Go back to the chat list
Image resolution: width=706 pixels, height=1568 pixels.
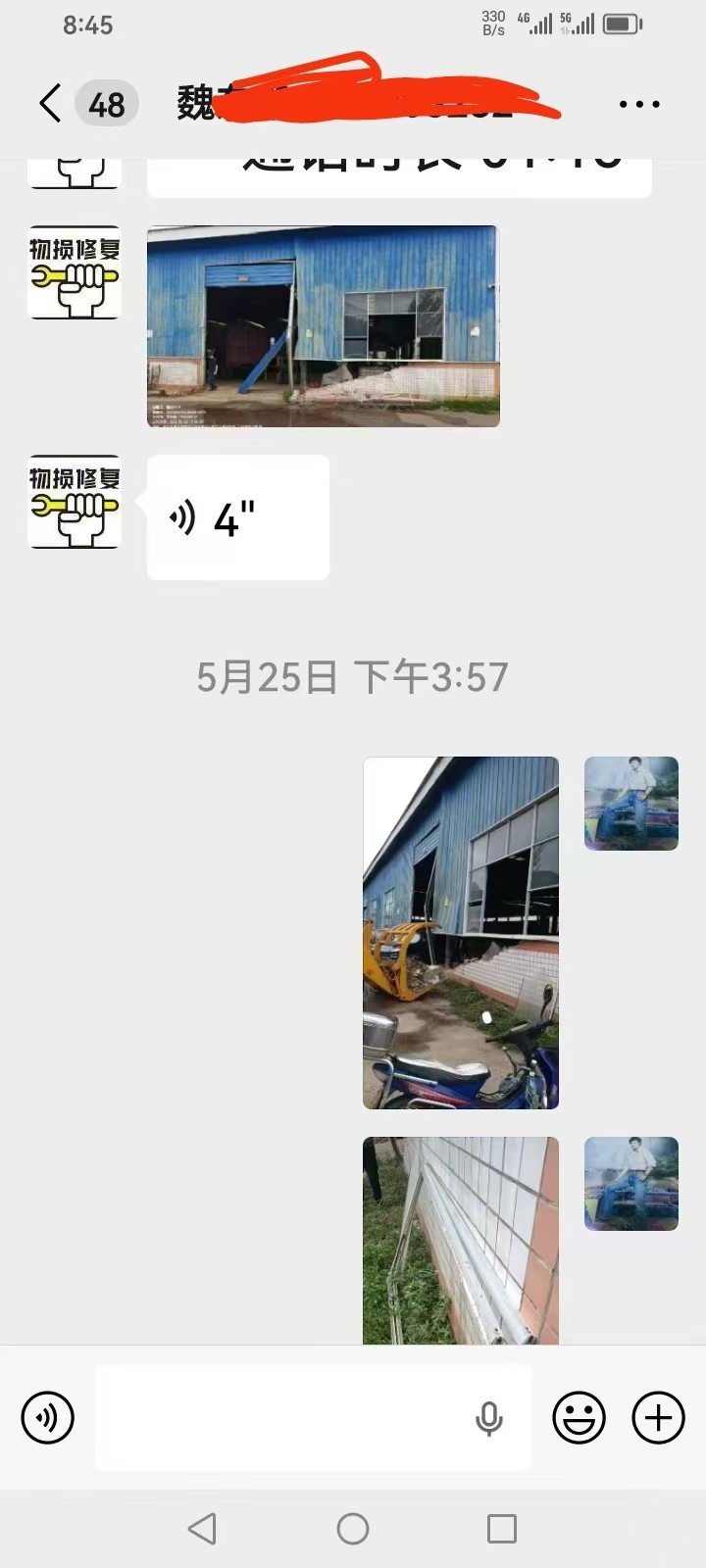(50, 103)
